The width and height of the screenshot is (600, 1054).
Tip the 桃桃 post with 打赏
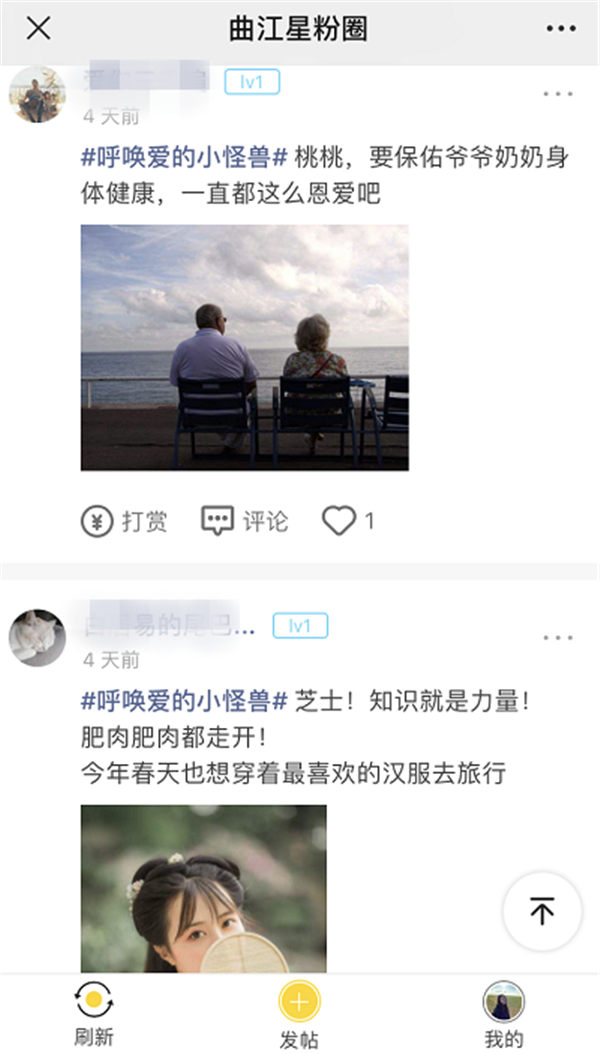pyautogui.click(x=124, y=521)
